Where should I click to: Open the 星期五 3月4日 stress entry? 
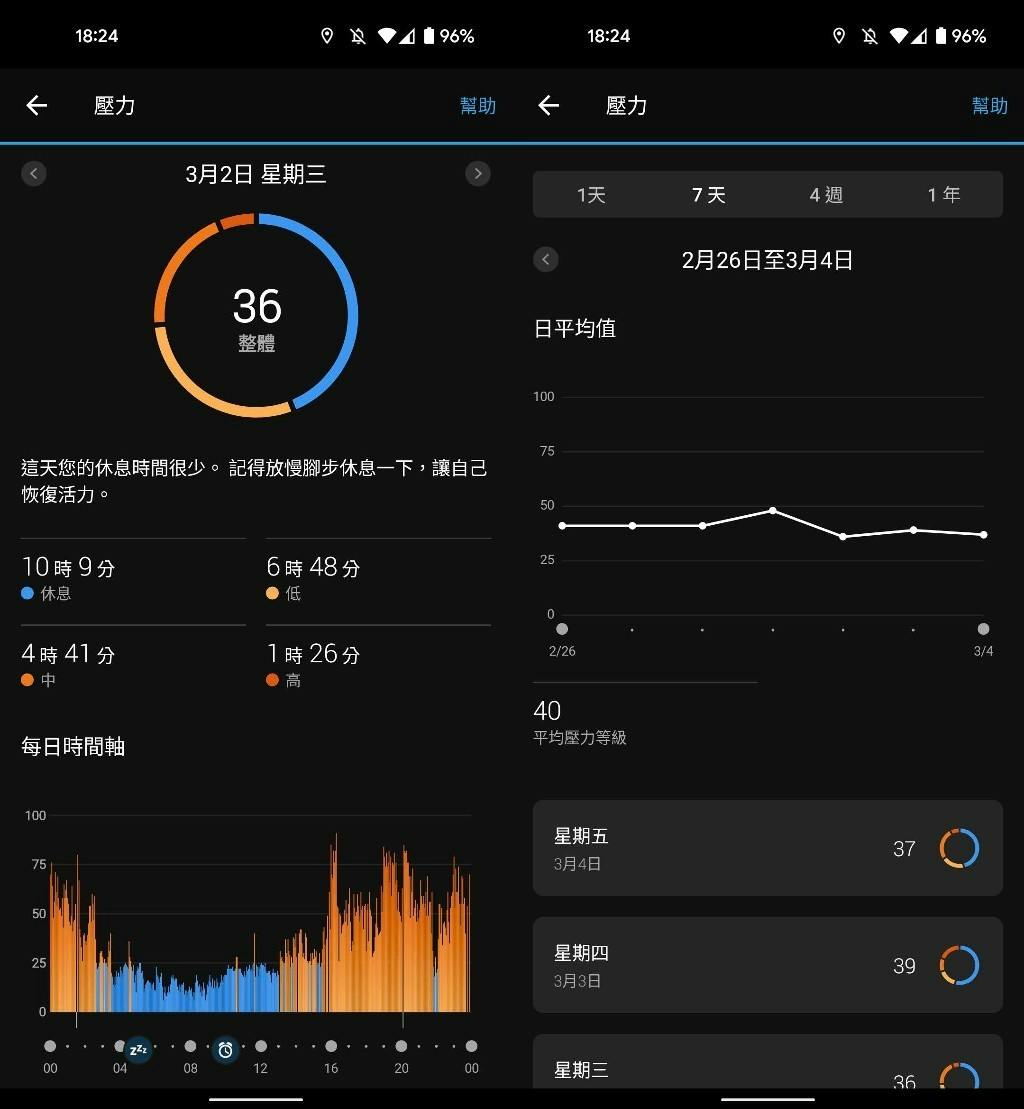click(767, 848)
